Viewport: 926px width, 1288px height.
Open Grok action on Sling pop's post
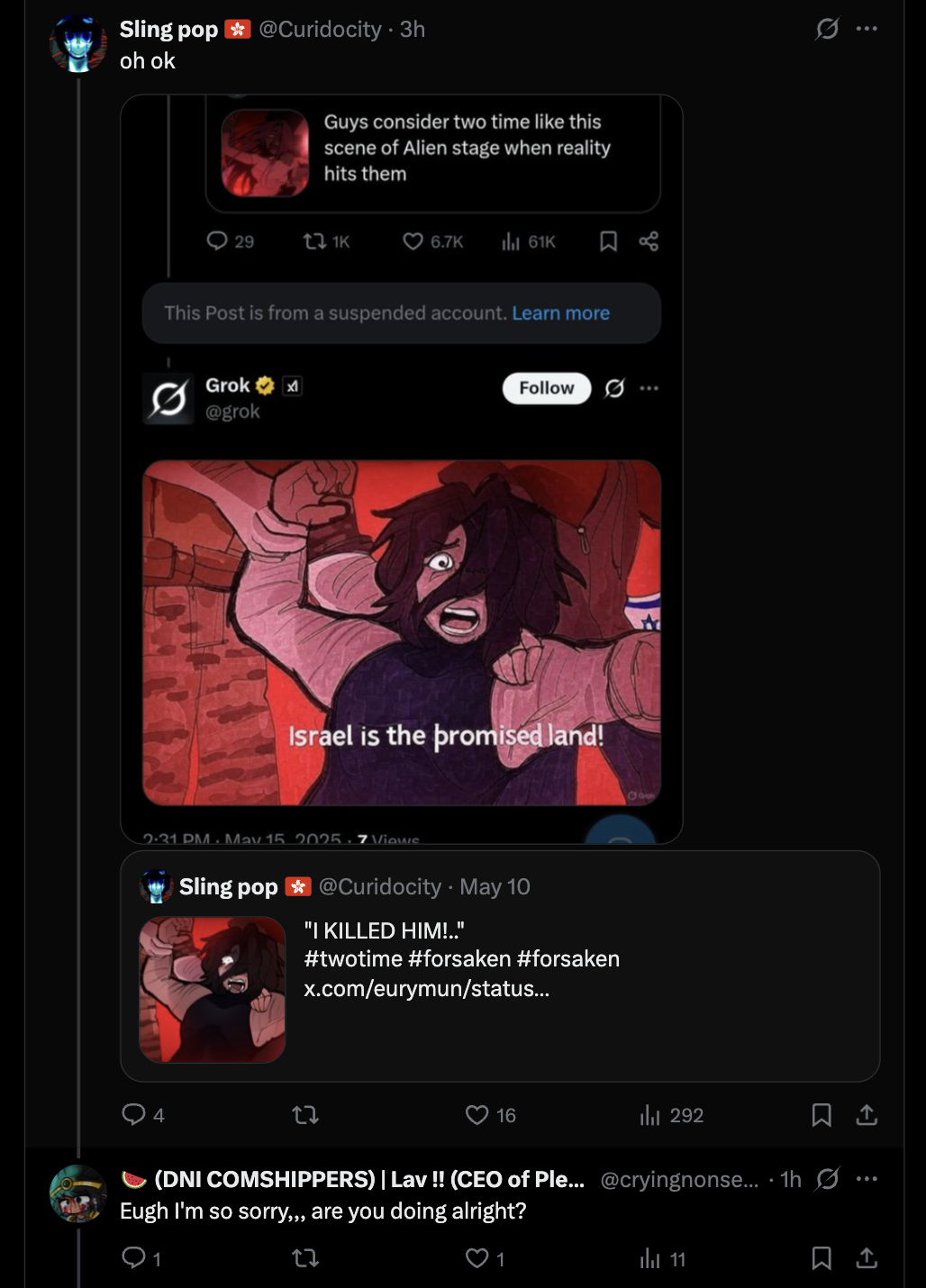tap(827, 29)
